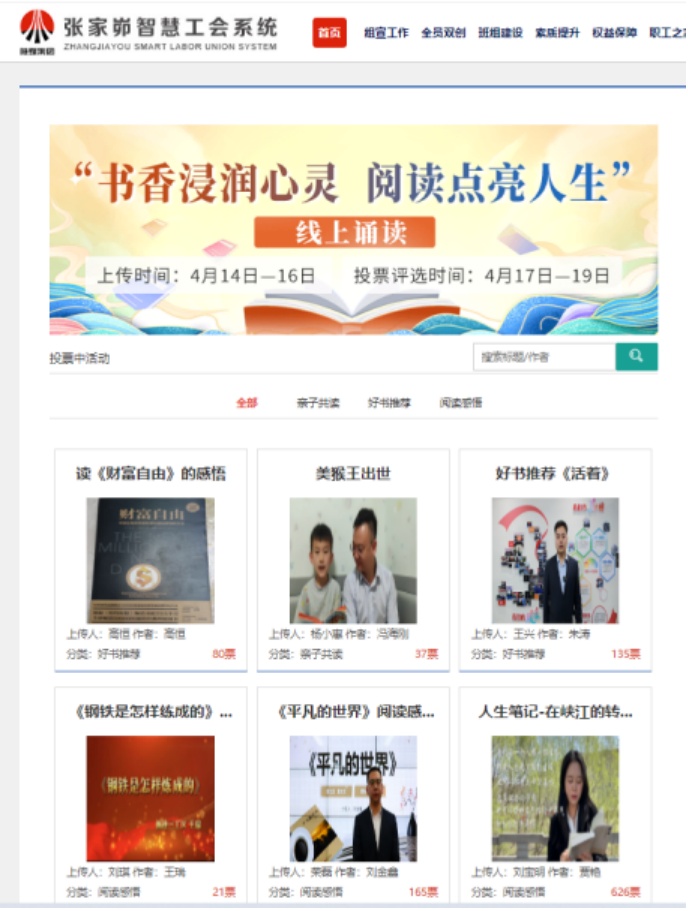Focus the title/author search box
The height and width of the screenshot is (911, 688).
[x=543, y=357]
